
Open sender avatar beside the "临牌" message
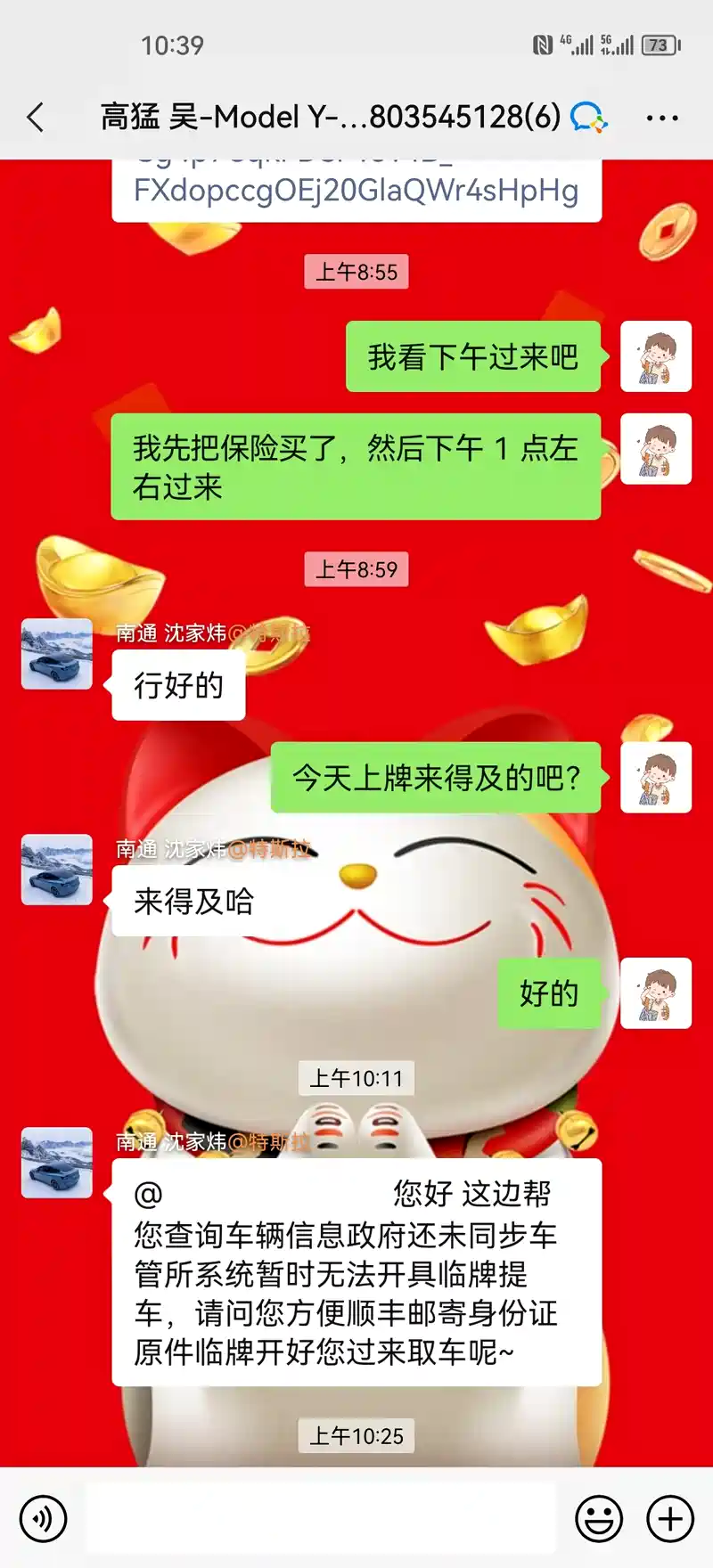57,1163
